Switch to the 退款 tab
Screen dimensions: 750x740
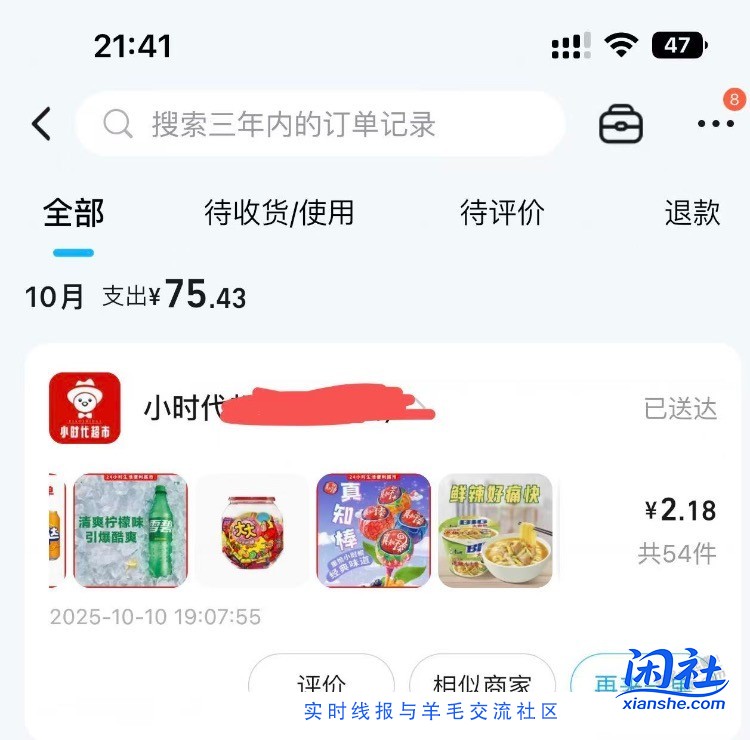click(x=692, y=212)
